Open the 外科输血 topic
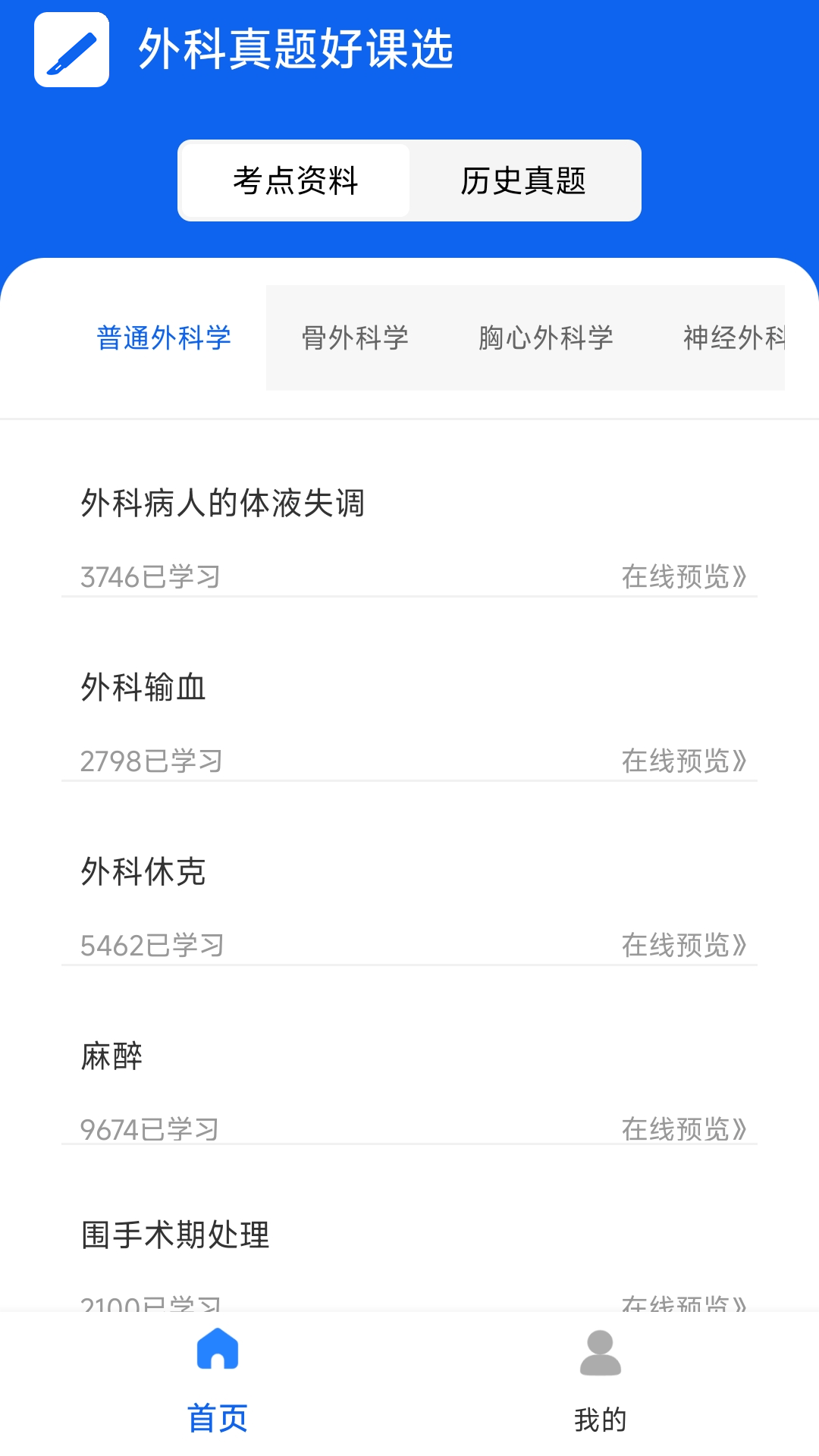The width and height of the screenshot is (819, 1456). [144, 689]
